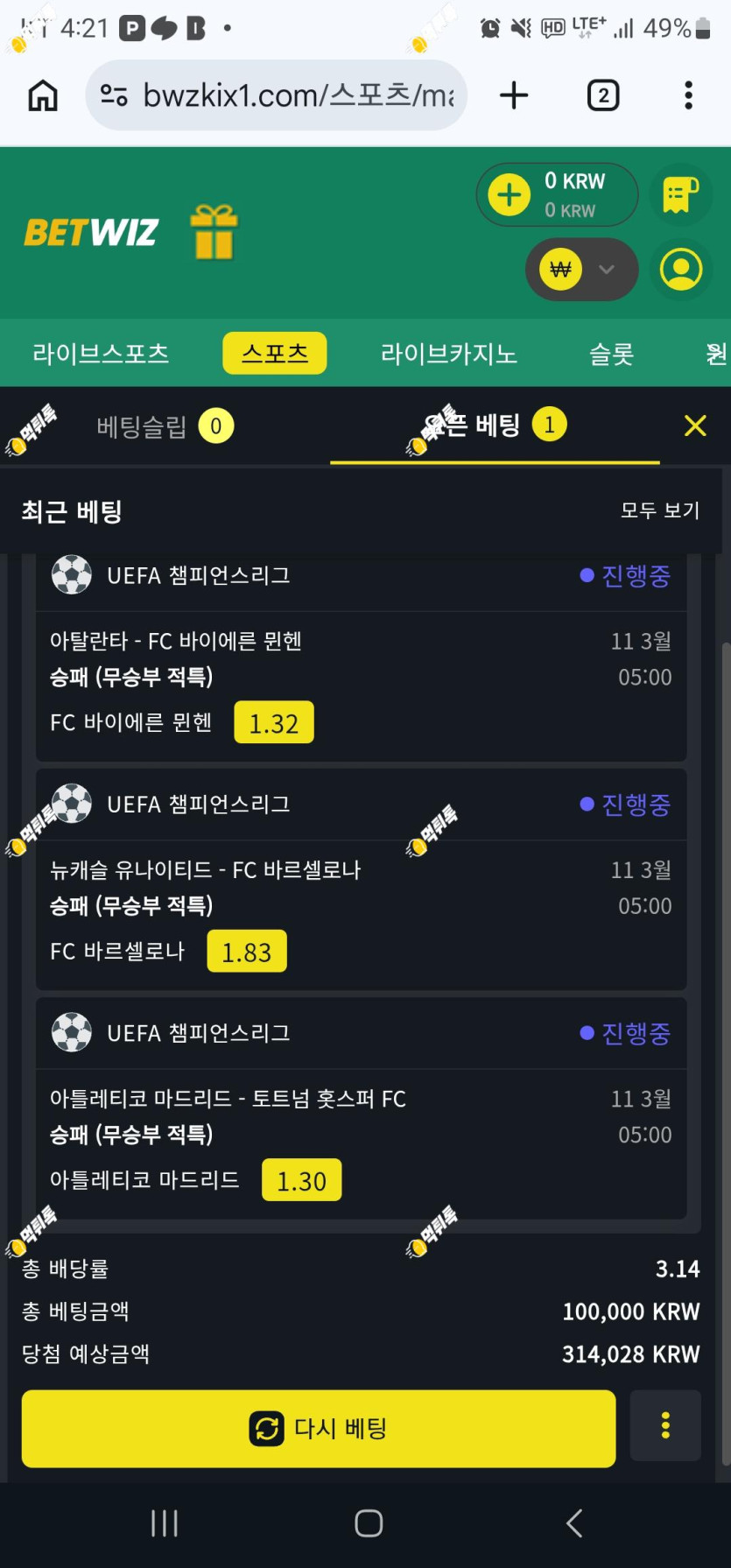Viewport: 731px width, 1568px height.
Task: Switch to 라이브스포츠 tab
Action: [101, 354]
